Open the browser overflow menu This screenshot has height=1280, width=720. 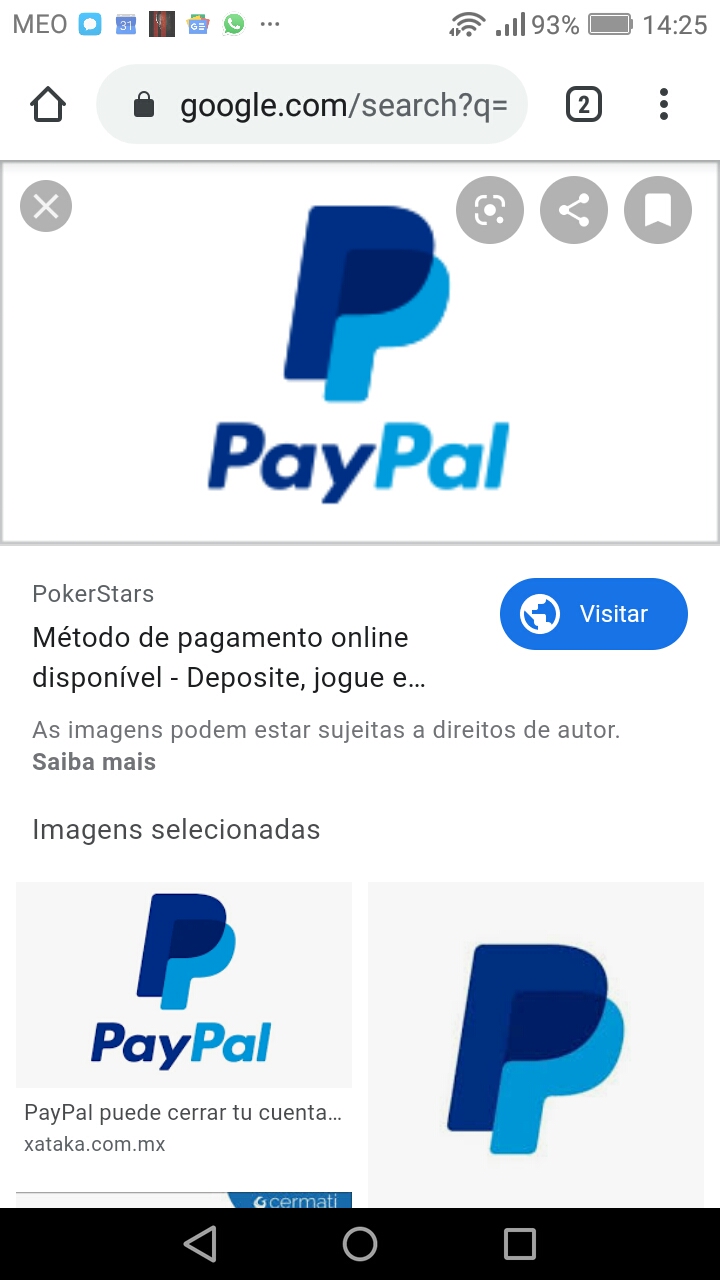(664, 105)
